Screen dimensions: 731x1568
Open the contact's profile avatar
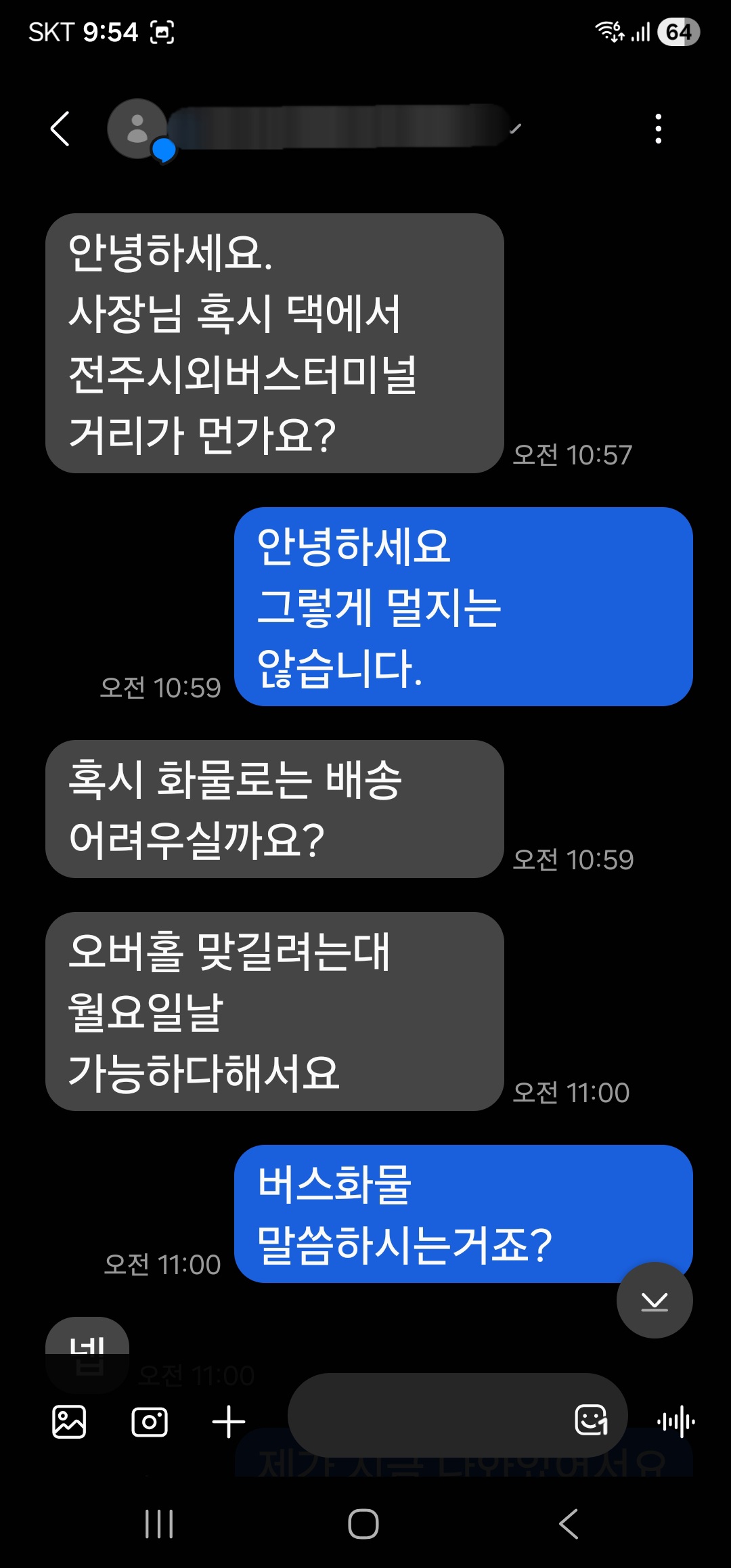pos(138,129)
